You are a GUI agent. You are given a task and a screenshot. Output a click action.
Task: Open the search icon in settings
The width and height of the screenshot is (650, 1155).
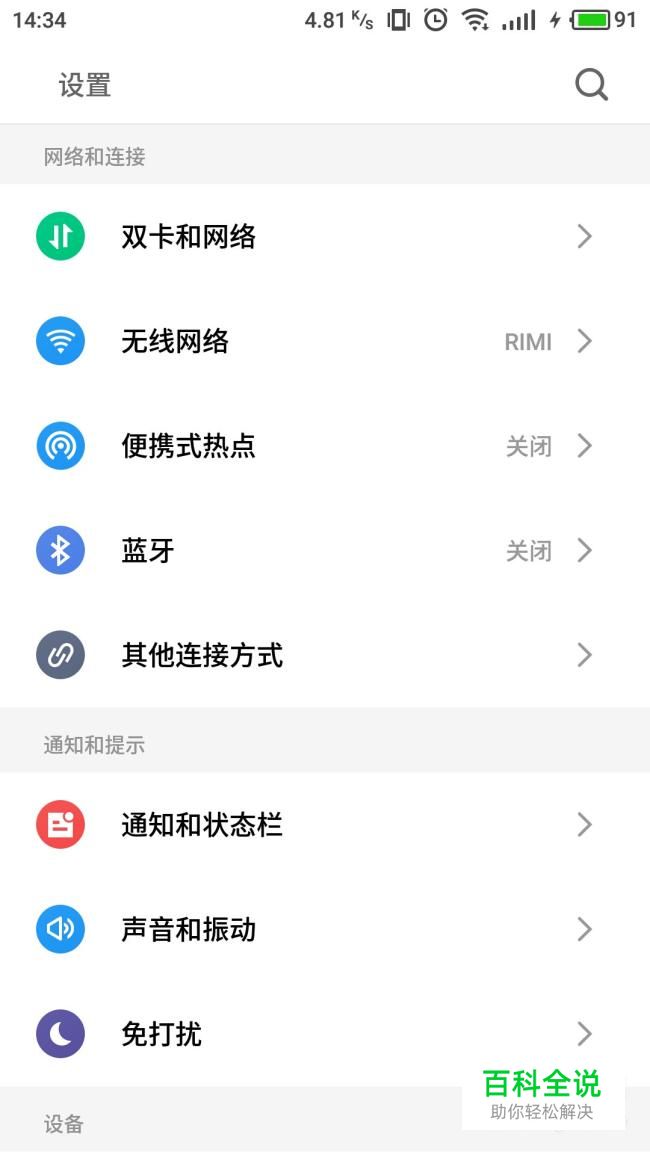pos(591,86)
